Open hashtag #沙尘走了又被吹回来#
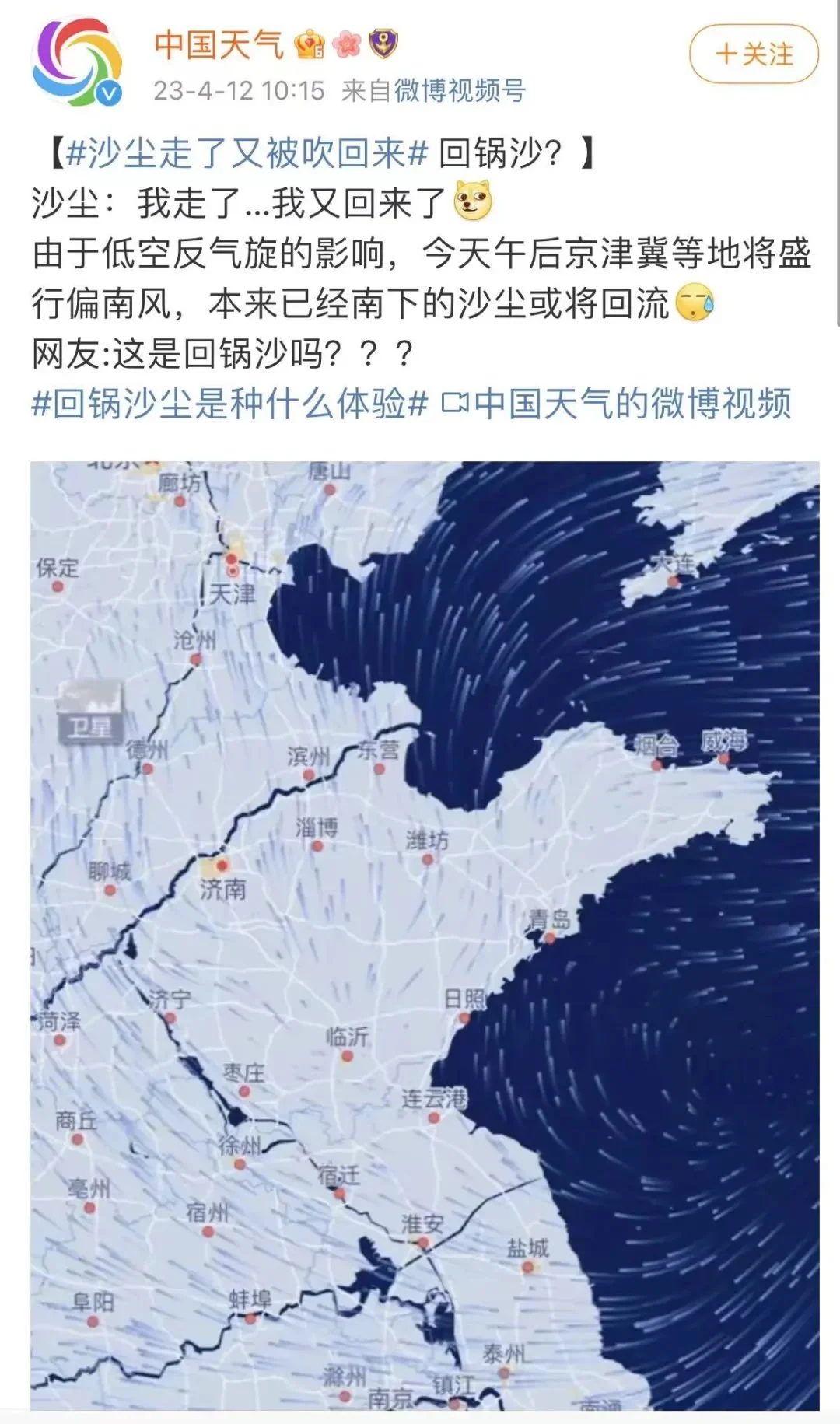This screenshot has width=840, height=1424. (x=247, y=153)
